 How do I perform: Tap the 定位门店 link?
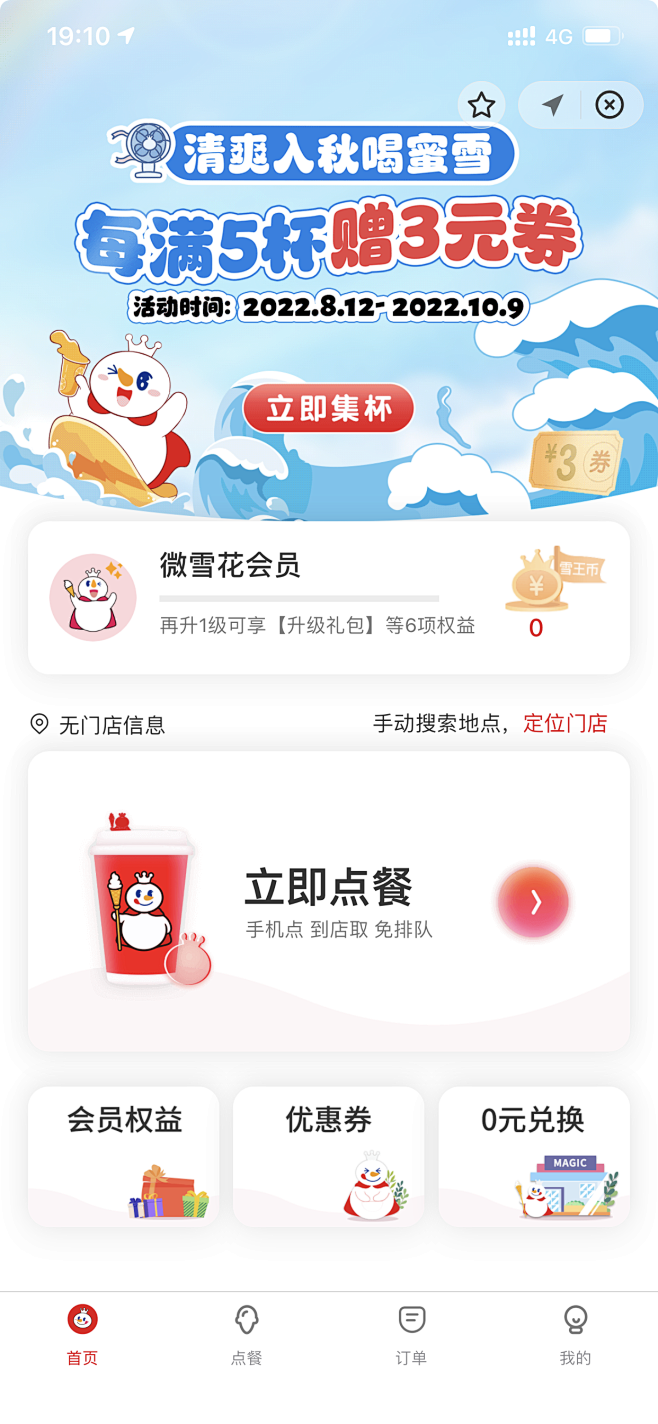565,724
